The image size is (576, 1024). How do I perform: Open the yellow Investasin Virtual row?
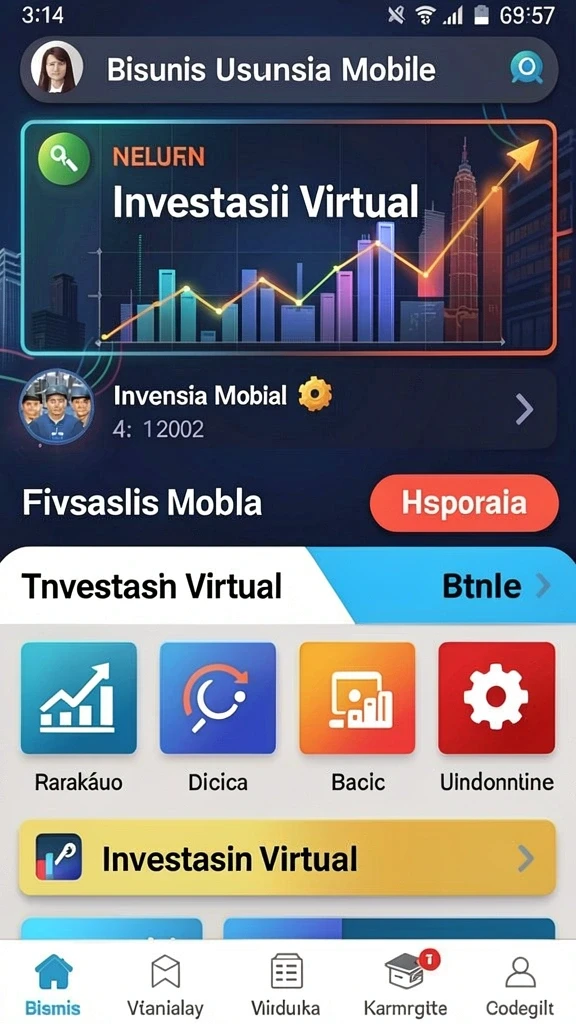(288, 857)
